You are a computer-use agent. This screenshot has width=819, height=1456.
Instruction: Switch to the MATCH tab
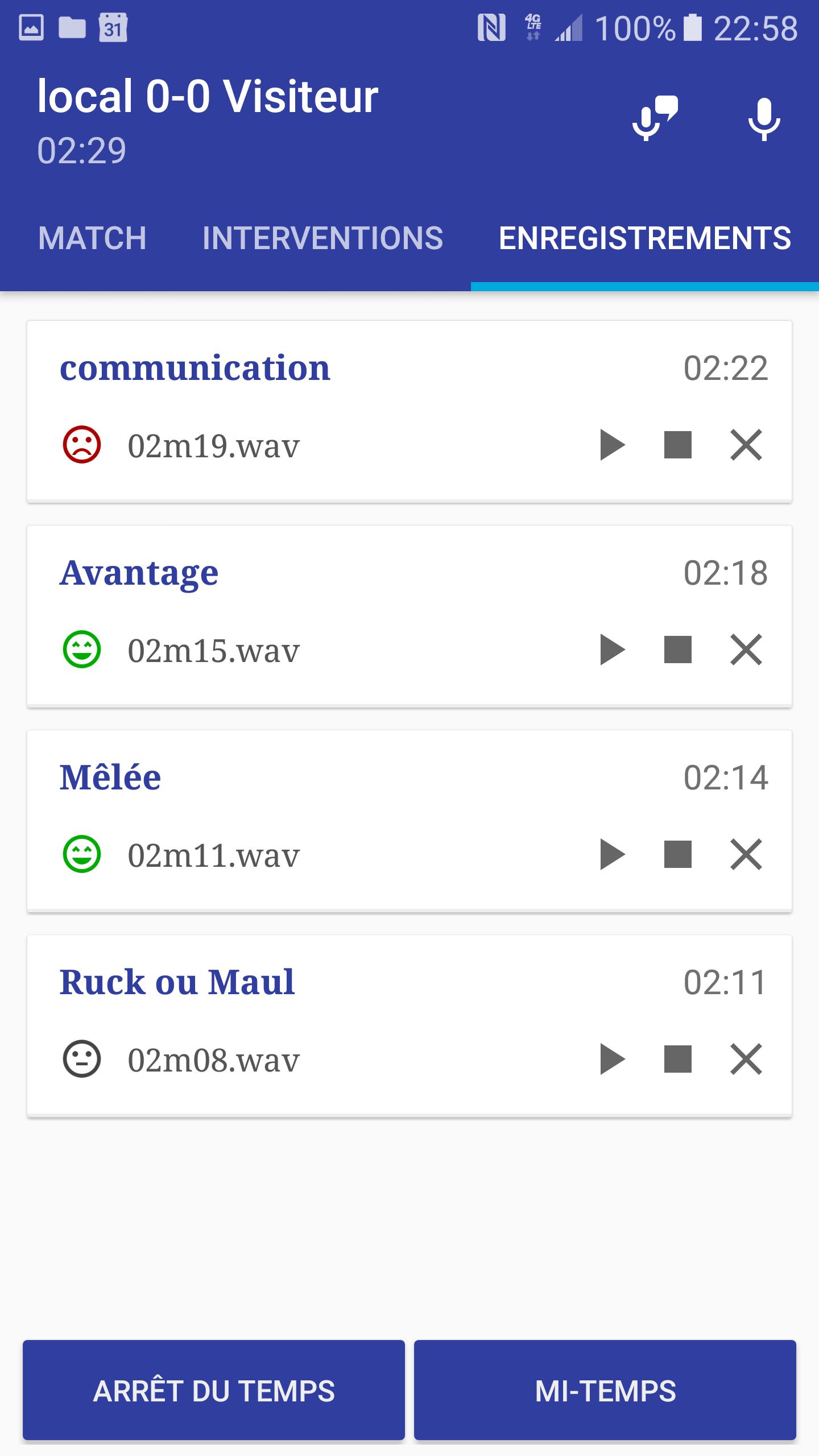point(92,238)
